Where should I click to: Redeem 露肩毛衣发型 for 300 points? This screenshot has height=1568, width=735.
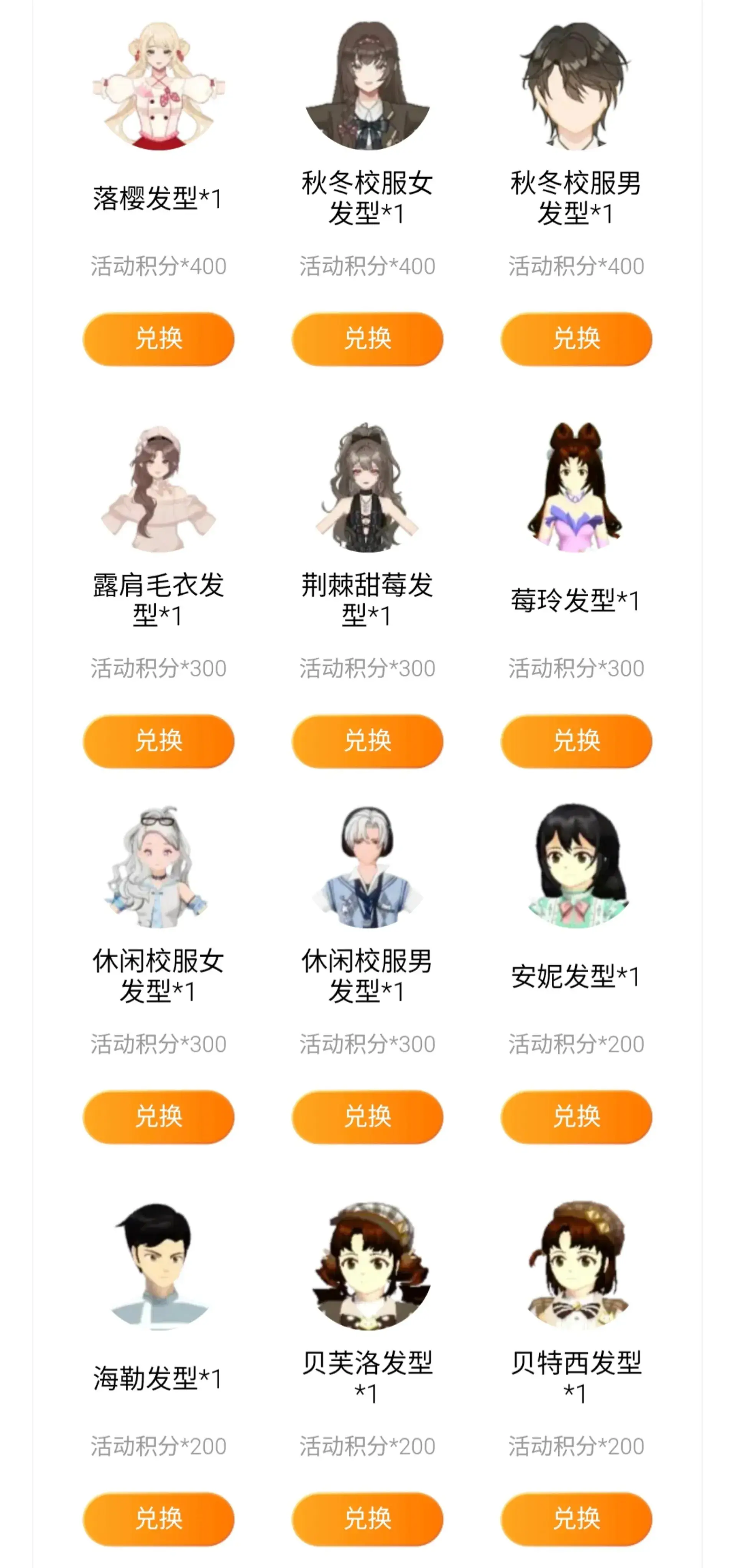pos(158,741)
